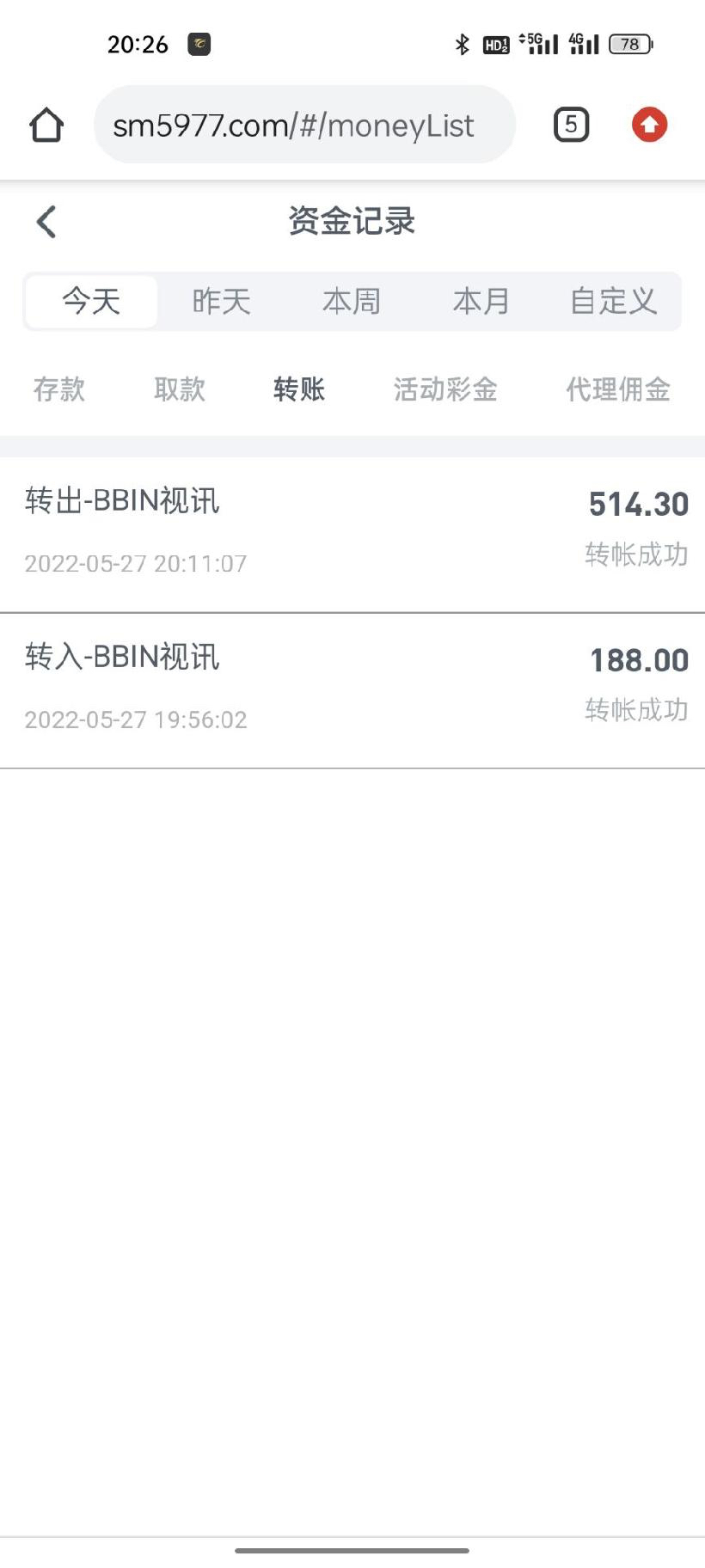Tap the red upload arrow icon
Viewport: 705px width, 1568px height.
pos(649,125)
